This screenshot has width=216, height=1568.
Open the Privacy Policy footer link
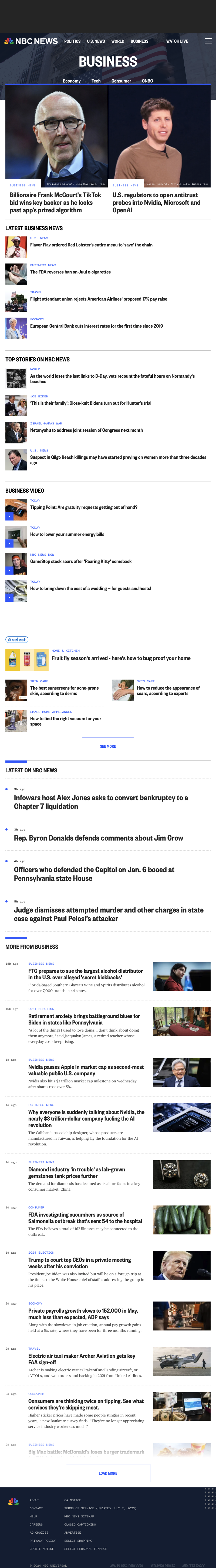[42, 1541]
